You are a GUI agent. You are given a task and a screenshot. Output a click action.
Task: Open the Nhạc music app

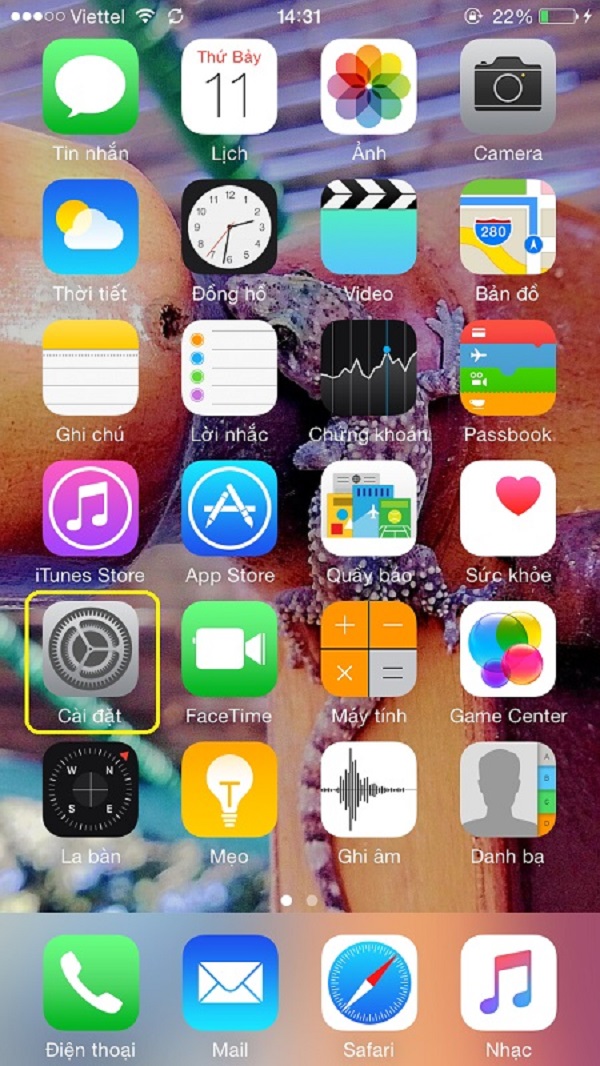[507, 983]
